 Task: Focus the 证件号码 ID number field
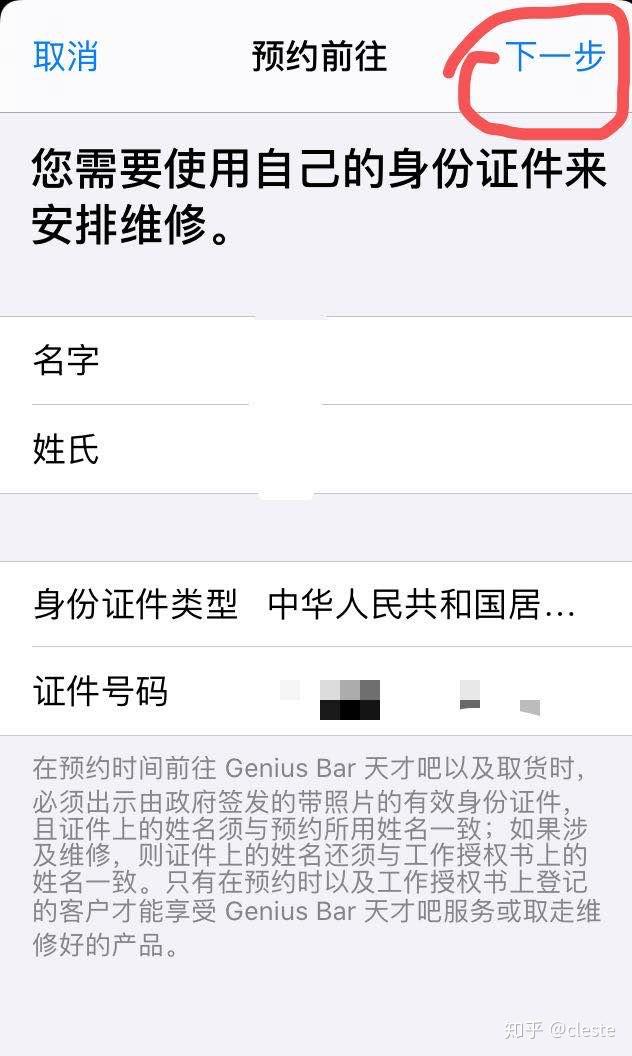[x=316, y=692]
